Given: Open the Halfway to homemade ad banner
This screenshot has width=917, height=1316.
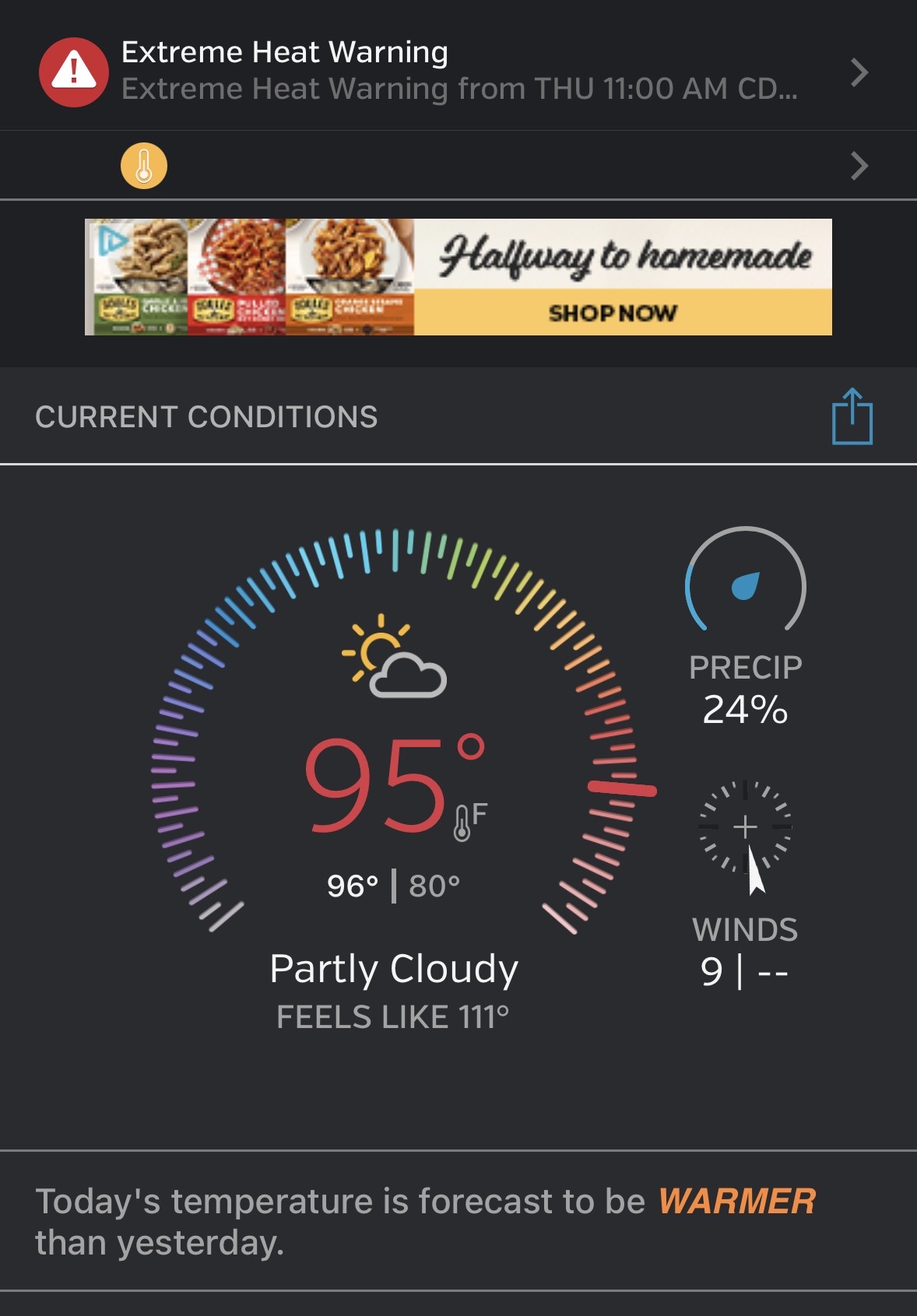Looking at the screenshot, I should pos(458,277).
